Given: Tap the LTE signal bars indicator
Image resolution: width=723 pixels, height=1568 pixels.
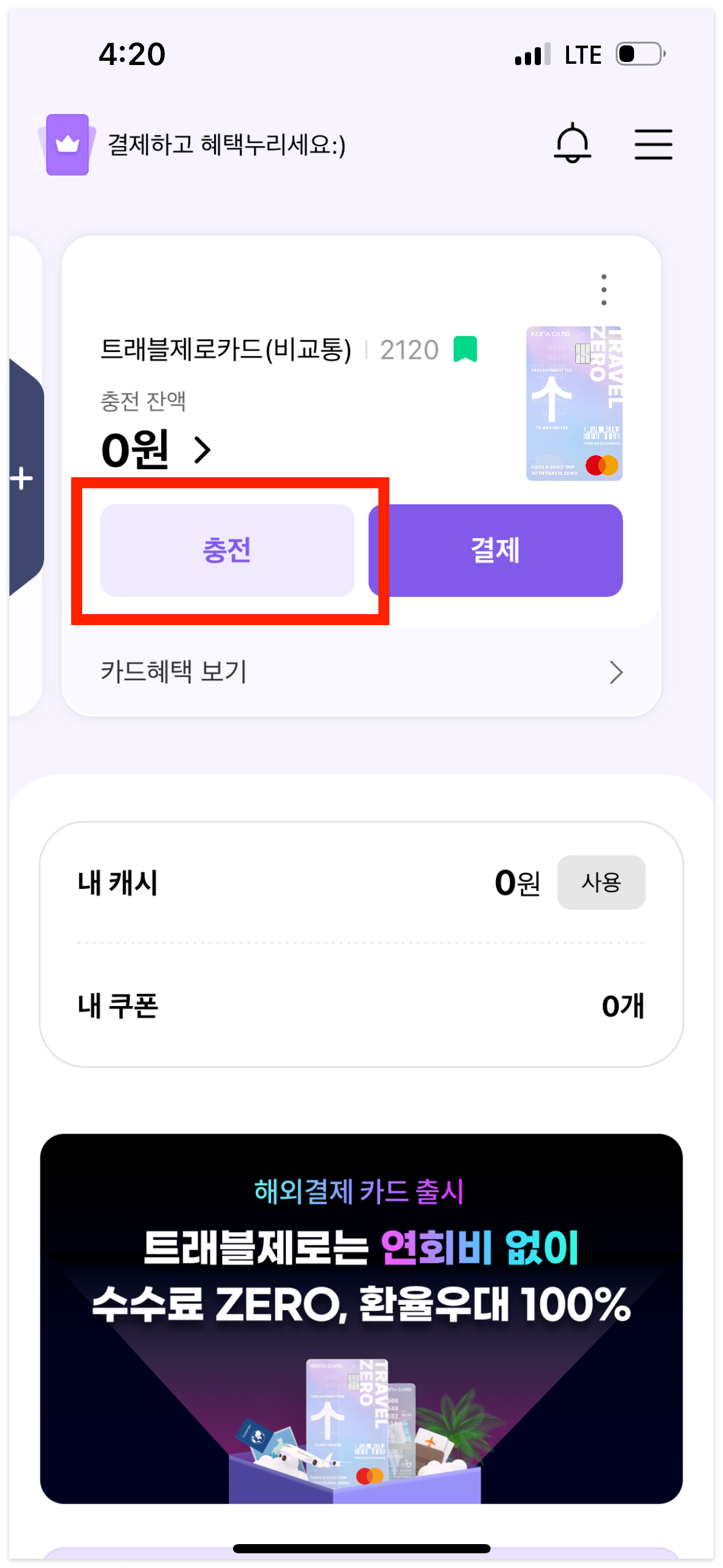Looking at the screenshot, I should (531, 54).
